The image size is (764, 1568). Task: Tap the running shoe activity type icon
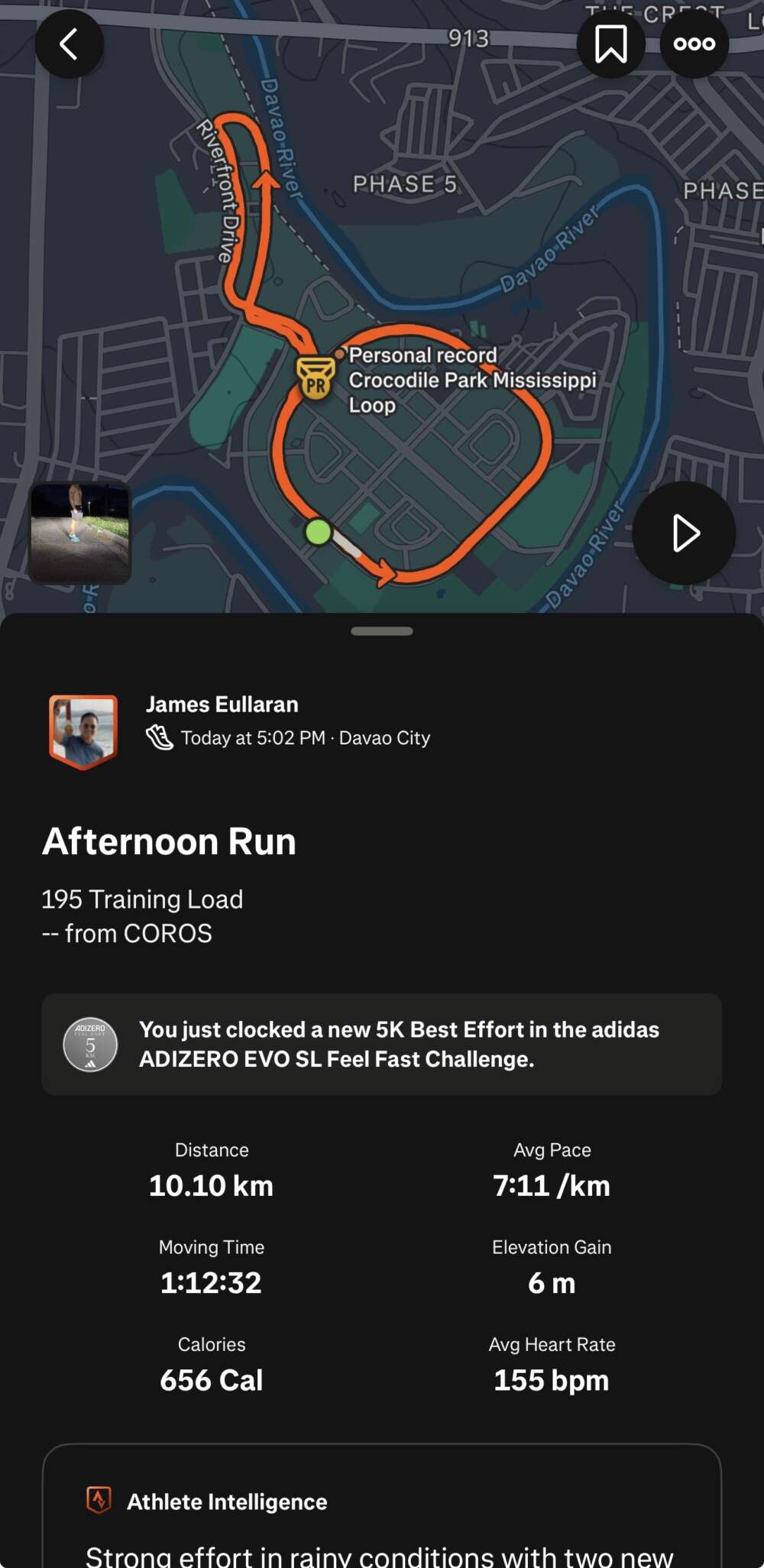click(158, 737)
